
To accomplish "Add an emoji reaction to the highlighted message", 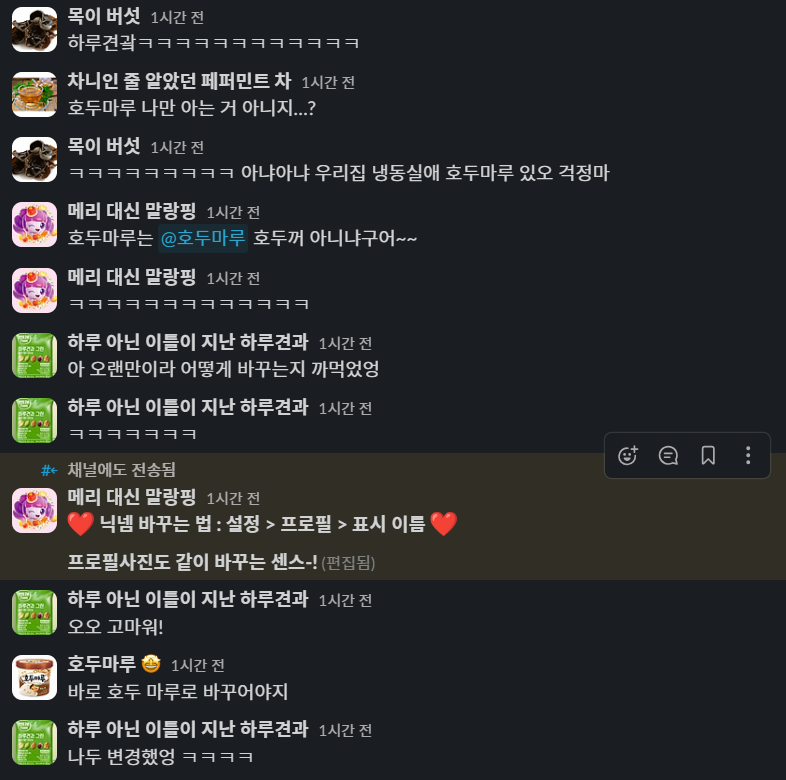I will (628, 456).
